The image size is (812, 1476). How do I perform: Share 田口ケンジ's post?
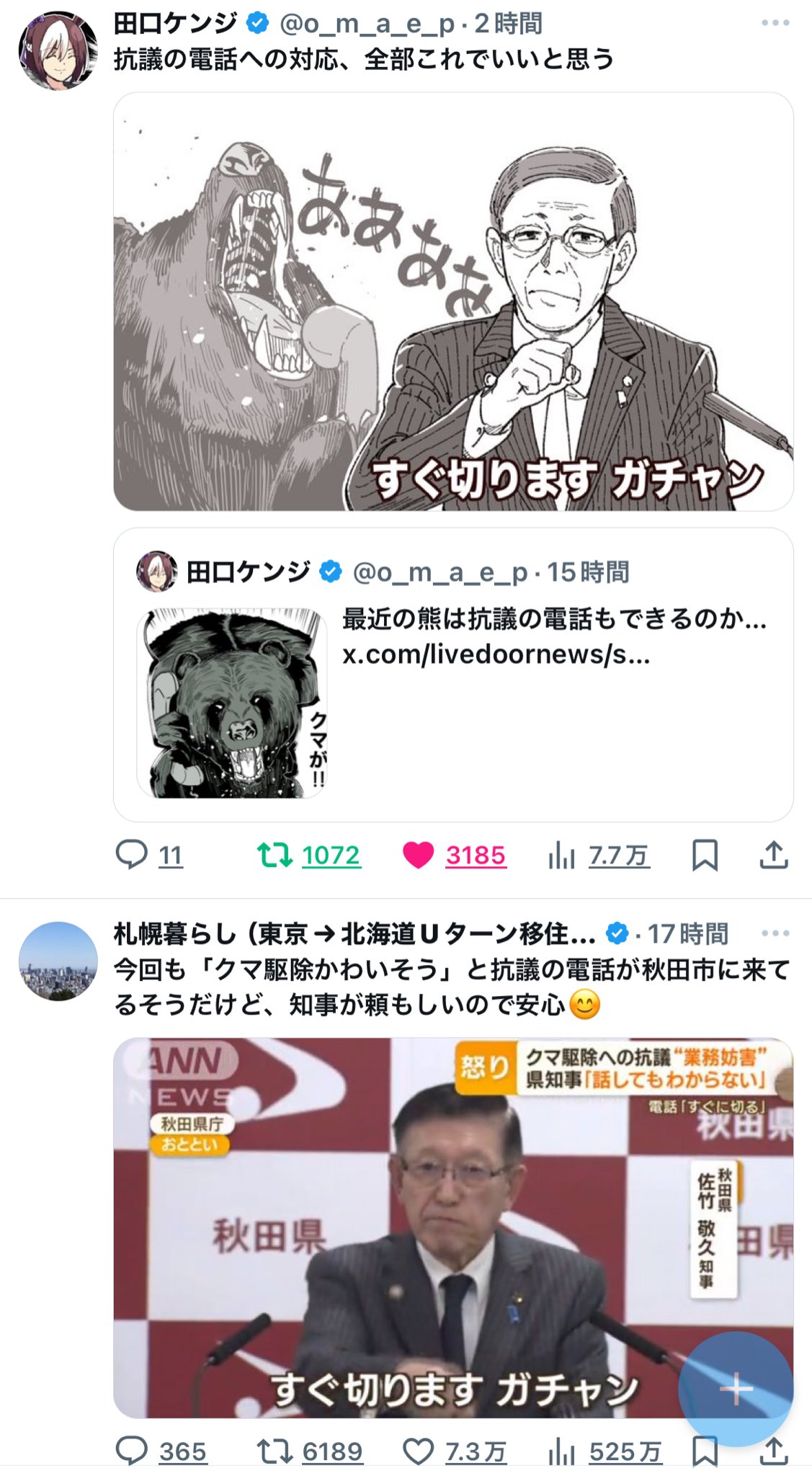(774, 855)
